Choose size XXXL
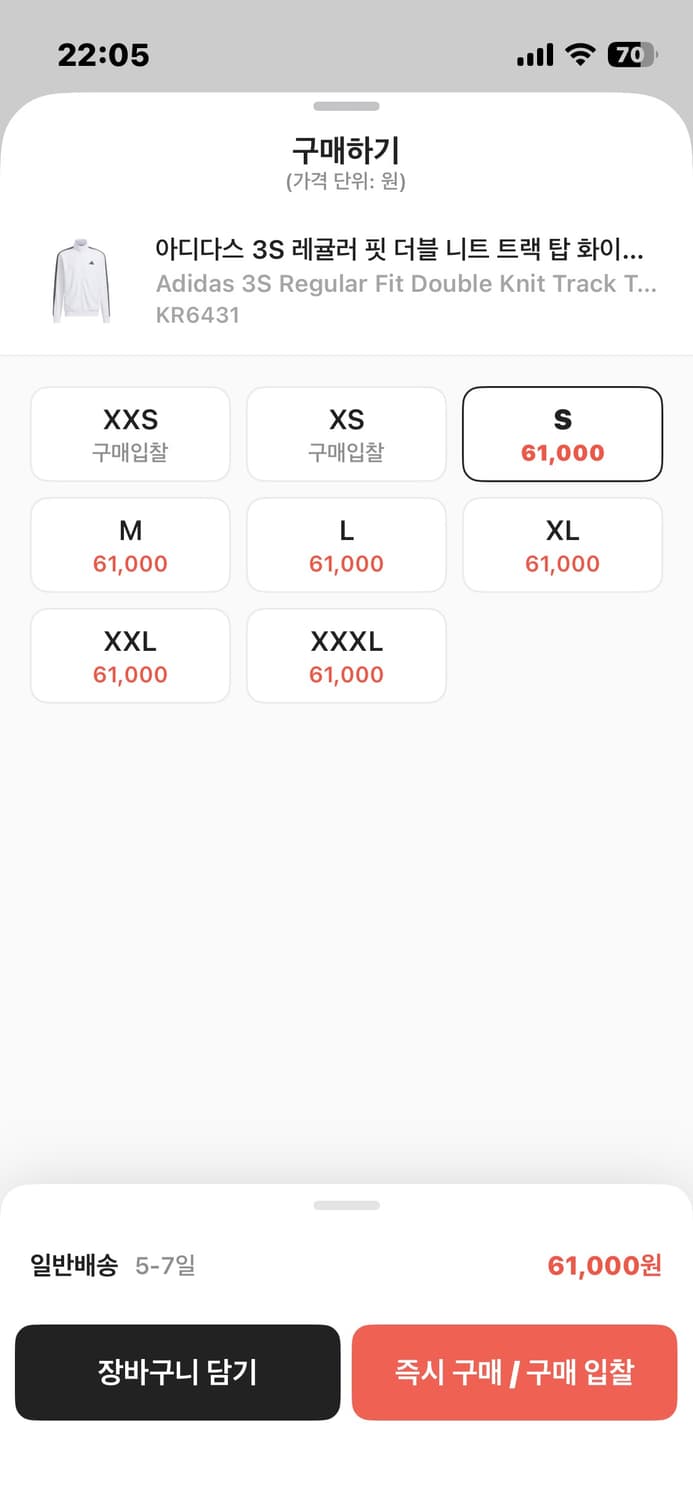 (346, 656)
